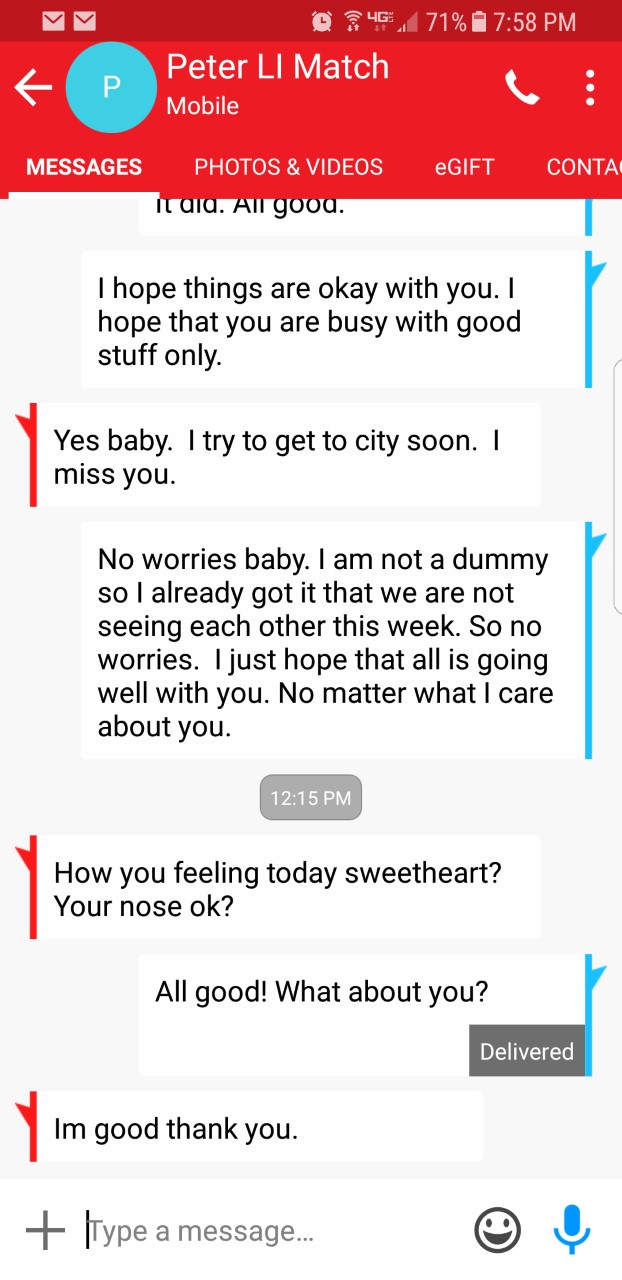Call Peter LI Match with phone icon

[x=522, y=88]
